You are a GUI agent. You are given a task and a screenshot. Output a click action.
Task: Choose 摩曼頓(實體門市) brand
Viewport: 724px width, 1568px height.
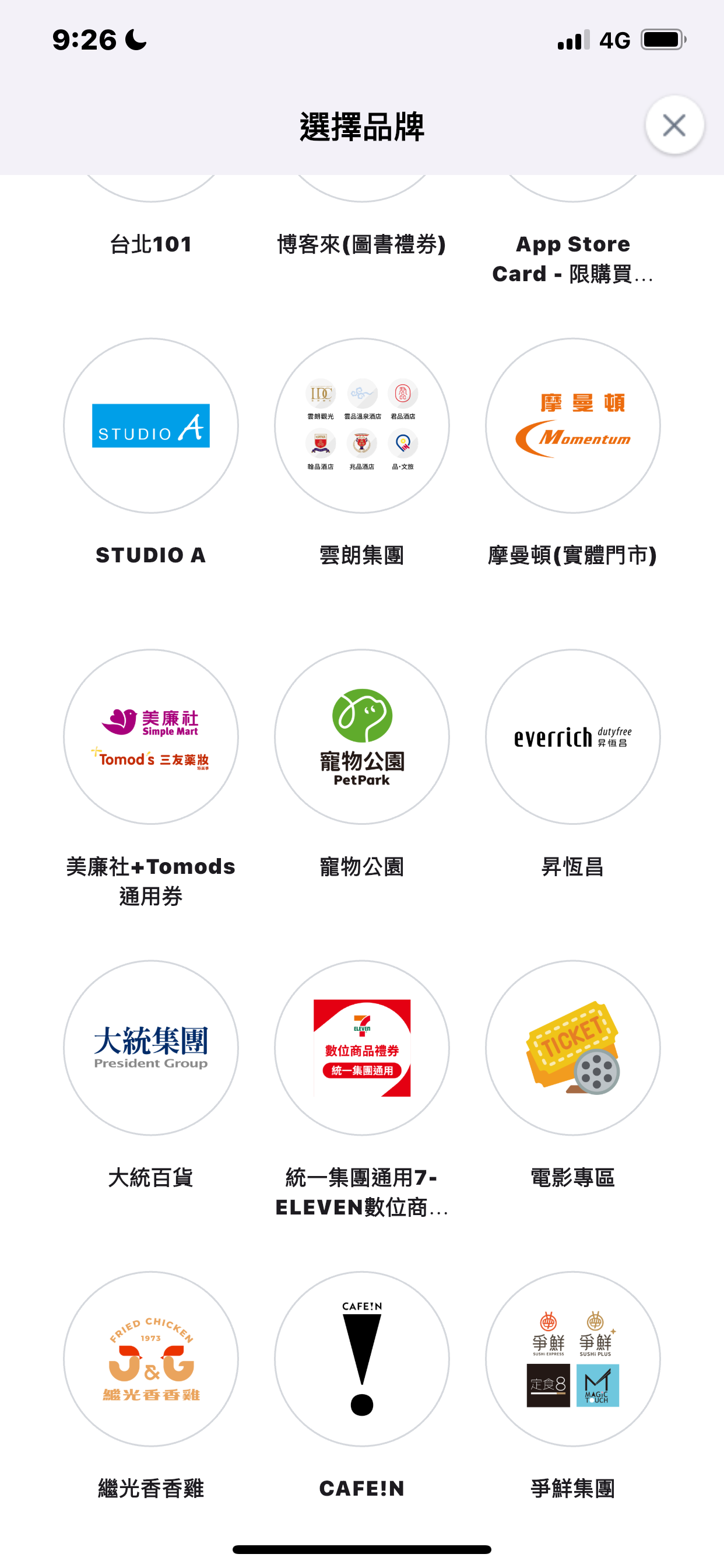(x=572, y=426)
